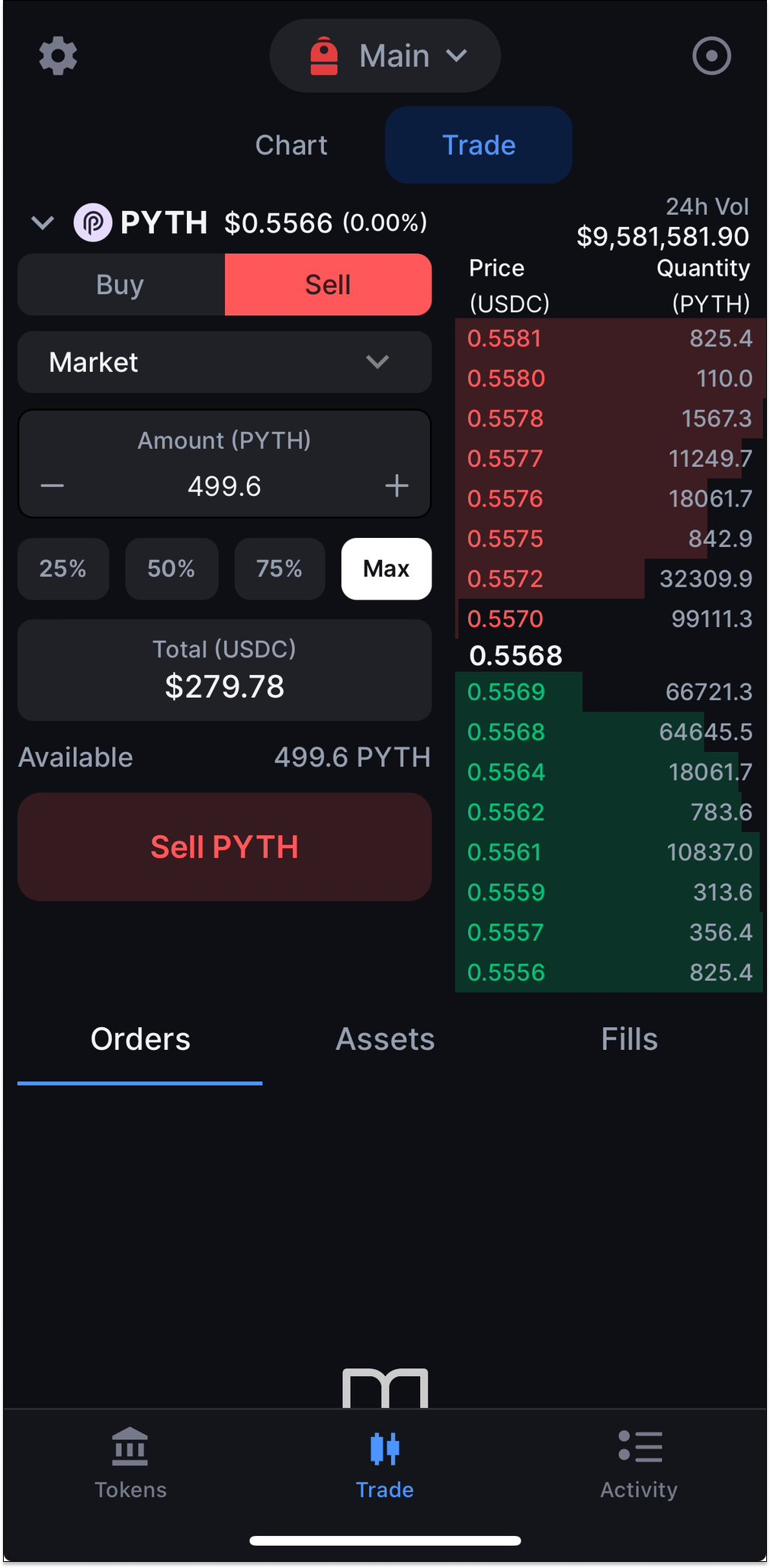The image size is (770, 1568).
Task: Select the Sell side
Action: point(328,284)
